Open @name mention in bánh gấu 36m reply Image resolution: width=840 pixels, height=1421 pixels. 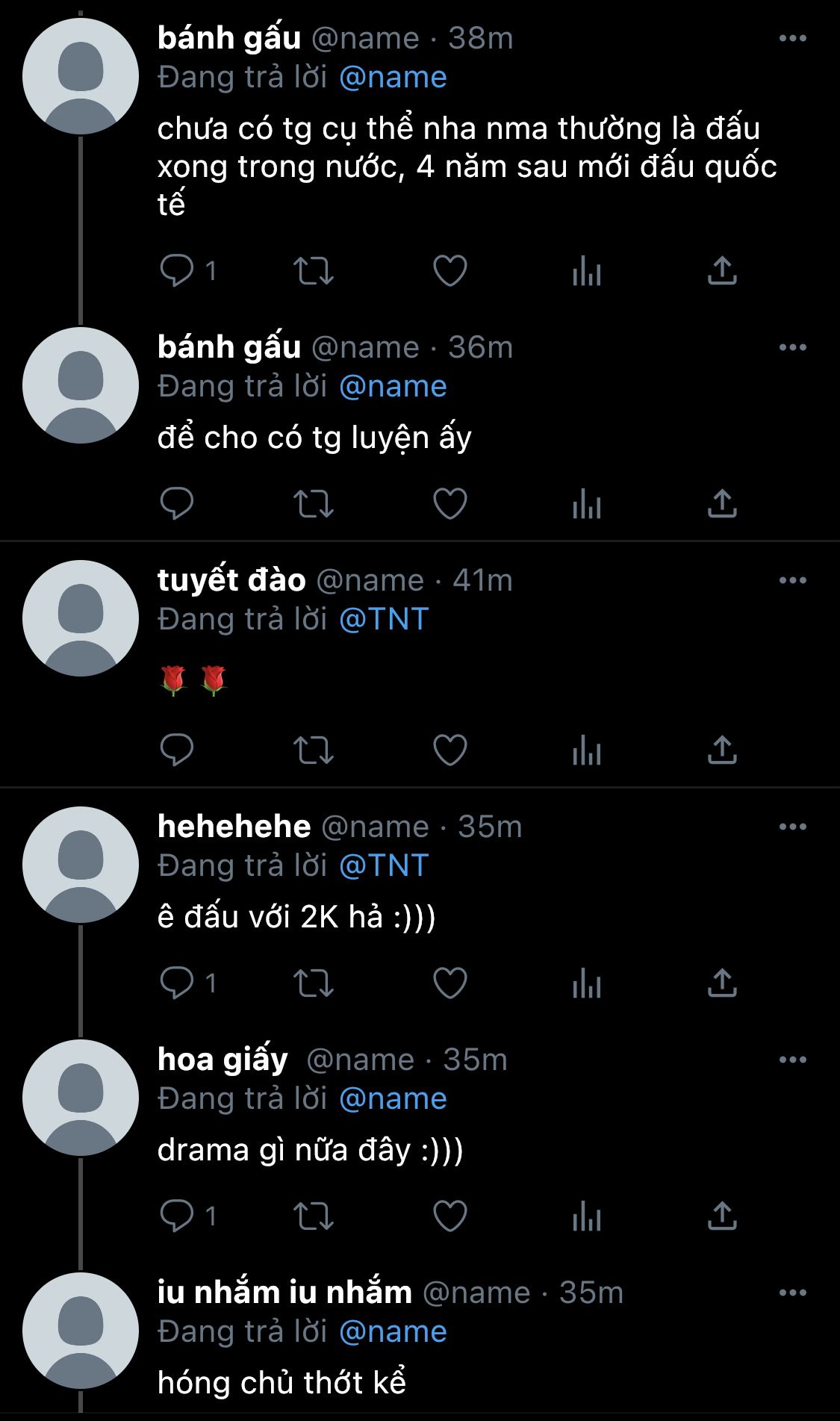(x=393, y=386)
